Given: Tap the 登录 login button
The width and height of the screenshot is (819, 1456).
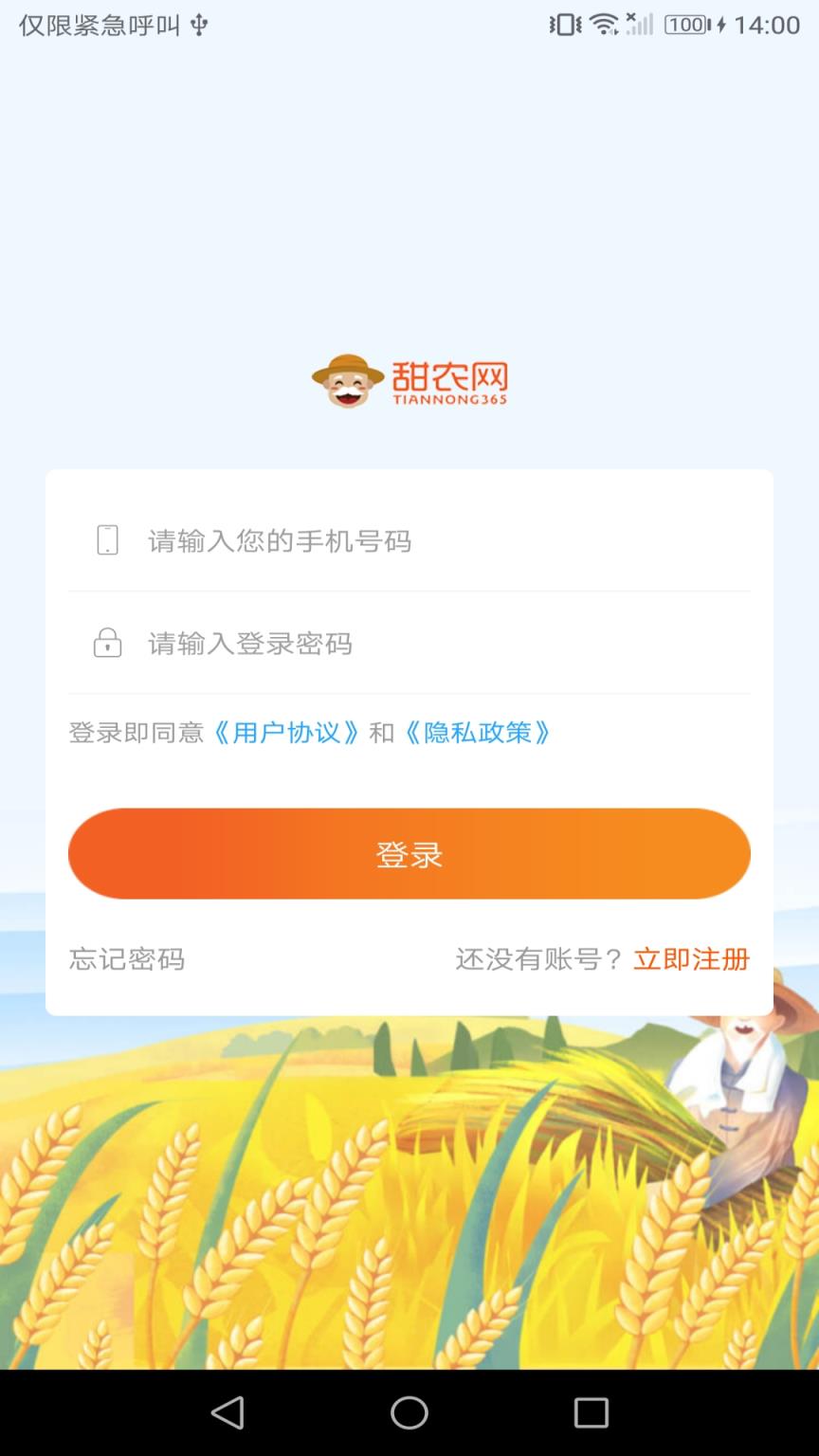Looking at the screenshot, I should click(409, 853).
